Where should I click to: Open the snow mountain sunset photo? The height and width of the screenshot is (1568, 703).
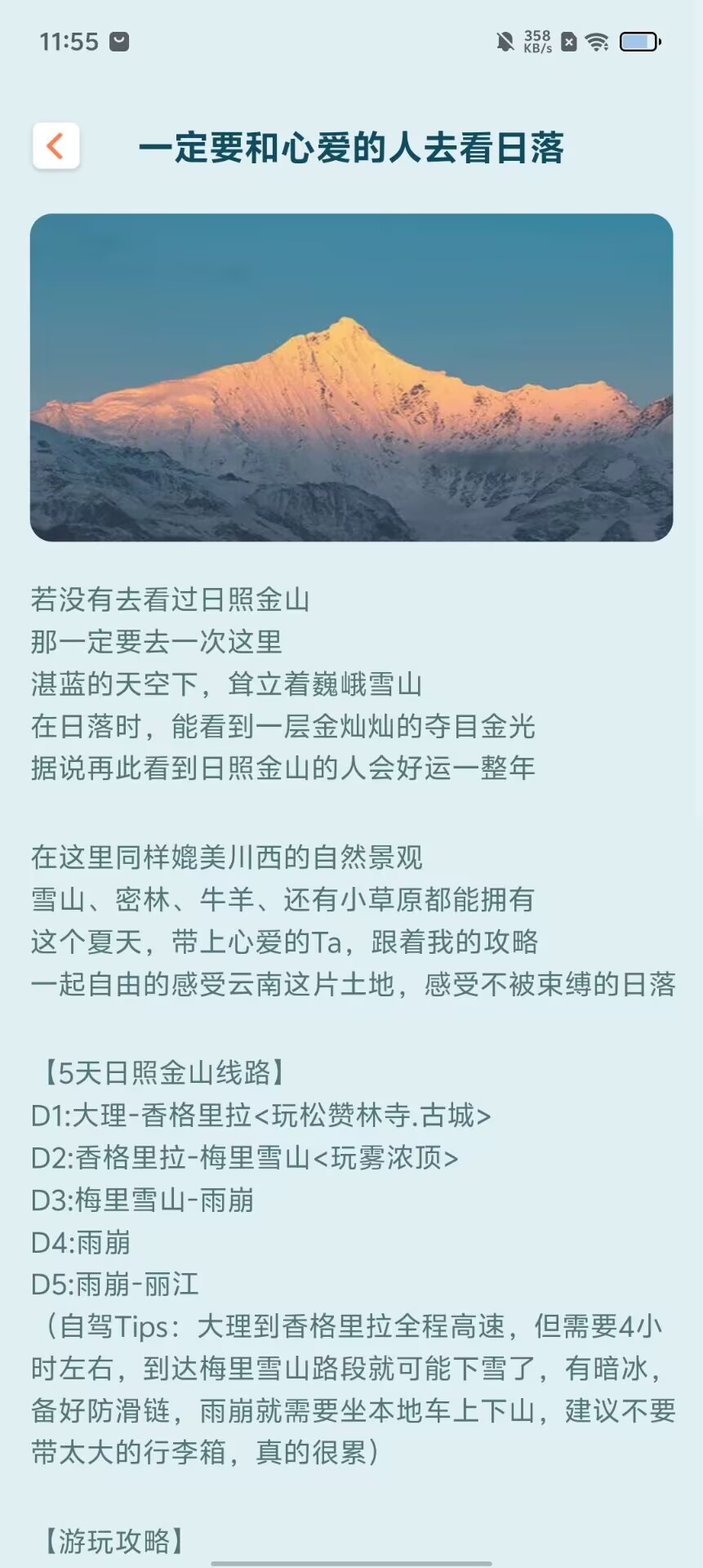click(351, 377)
